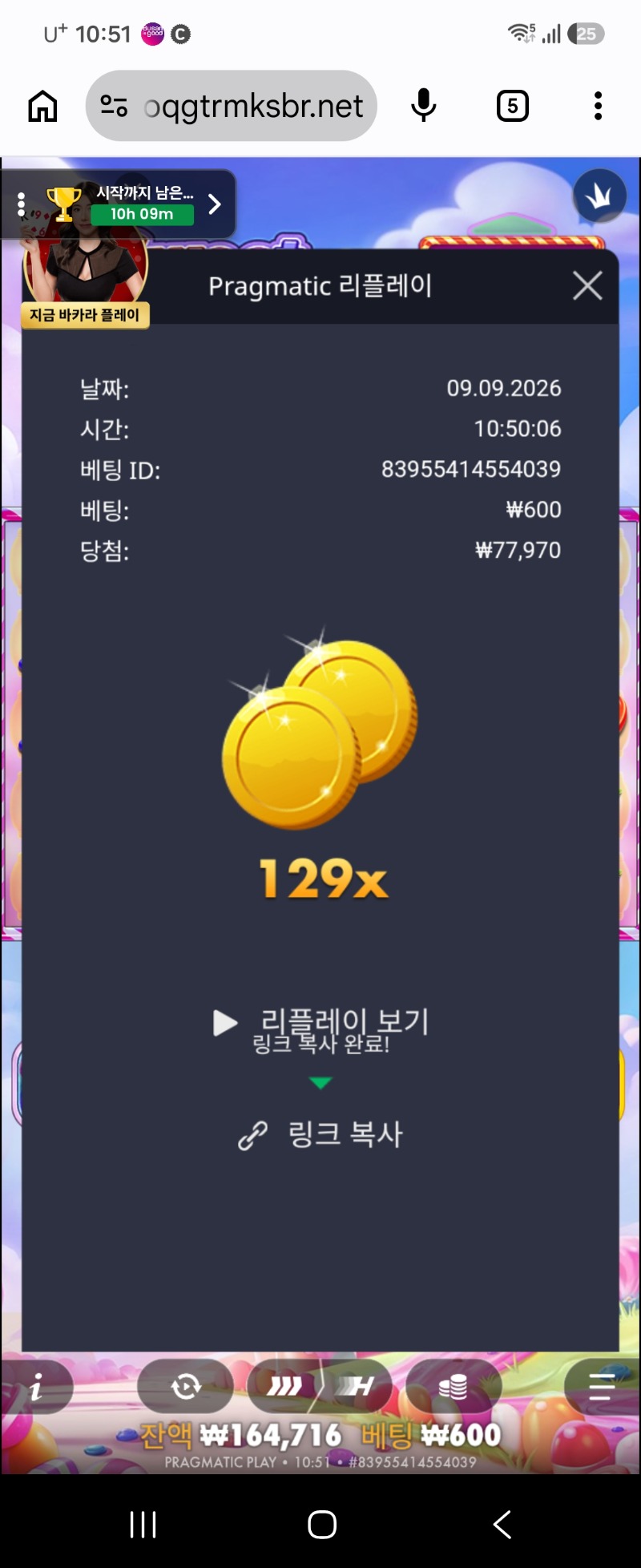Go back with the system back button

502,1524
